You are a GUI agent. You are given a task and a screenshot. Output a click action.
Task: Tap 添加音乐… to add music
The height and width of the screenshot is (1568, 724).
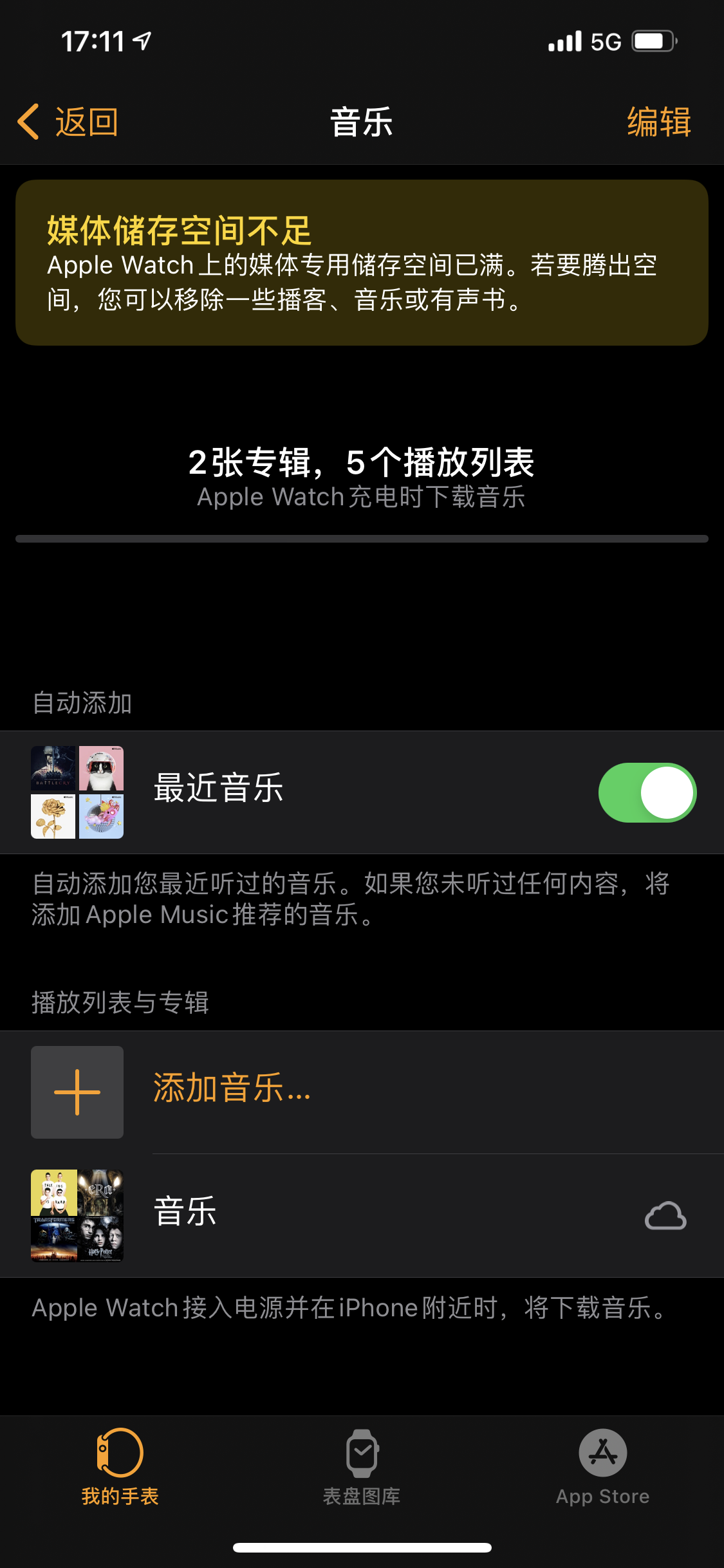click(x=232, y=1088)
